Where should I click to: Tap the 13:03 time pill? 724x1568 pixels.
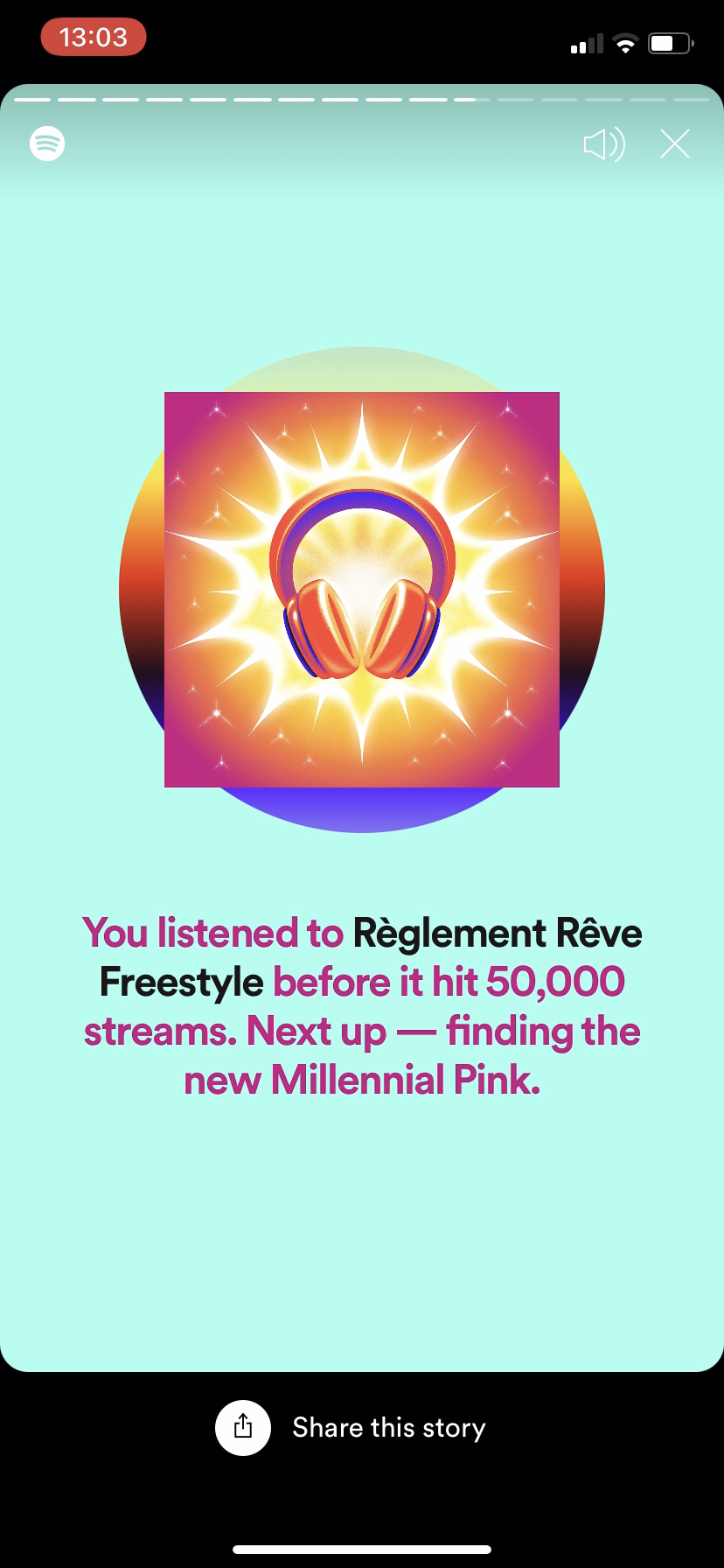(x=93, y=37)
